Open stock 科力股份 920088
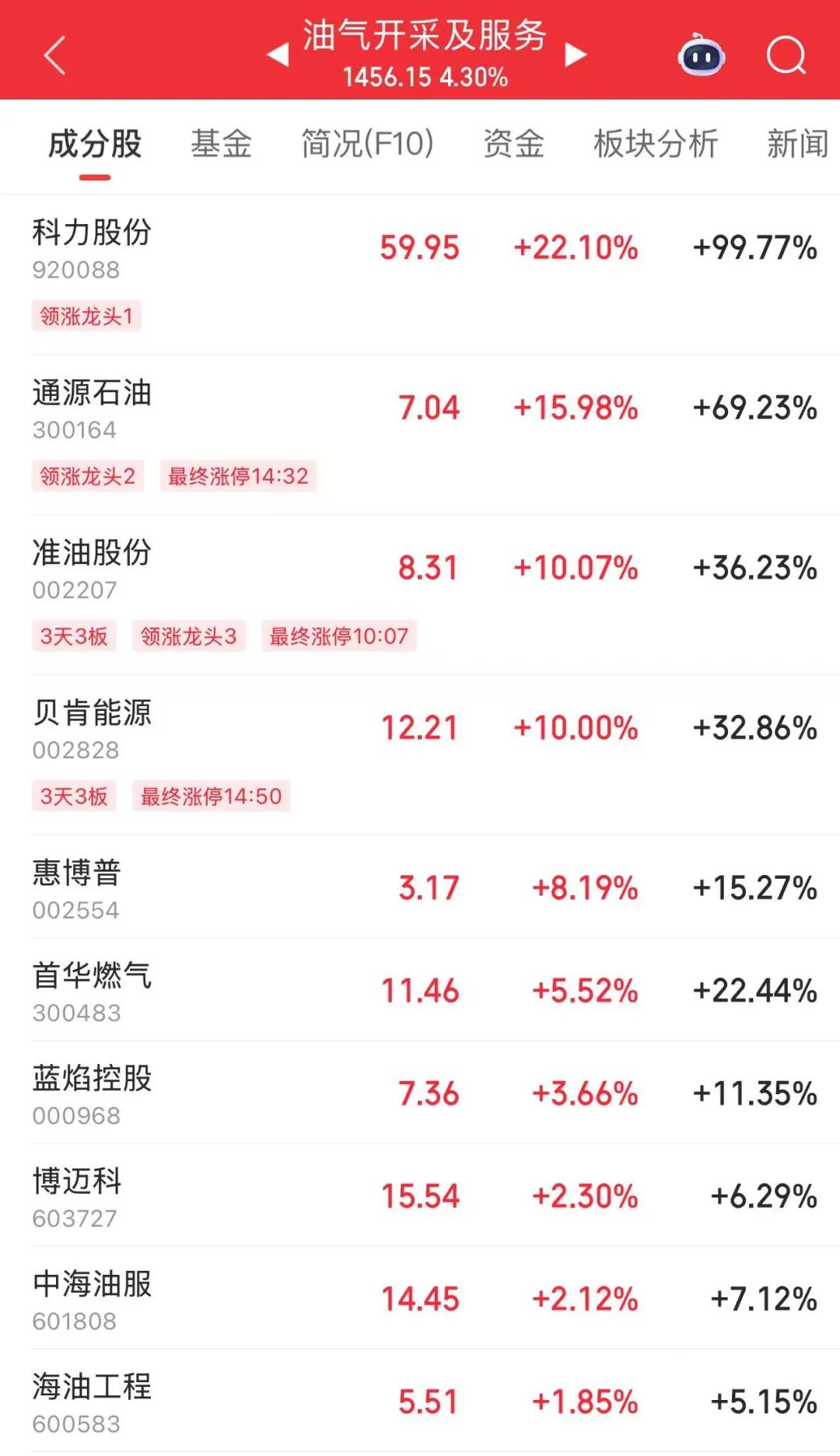 click(x=420, y=275)
